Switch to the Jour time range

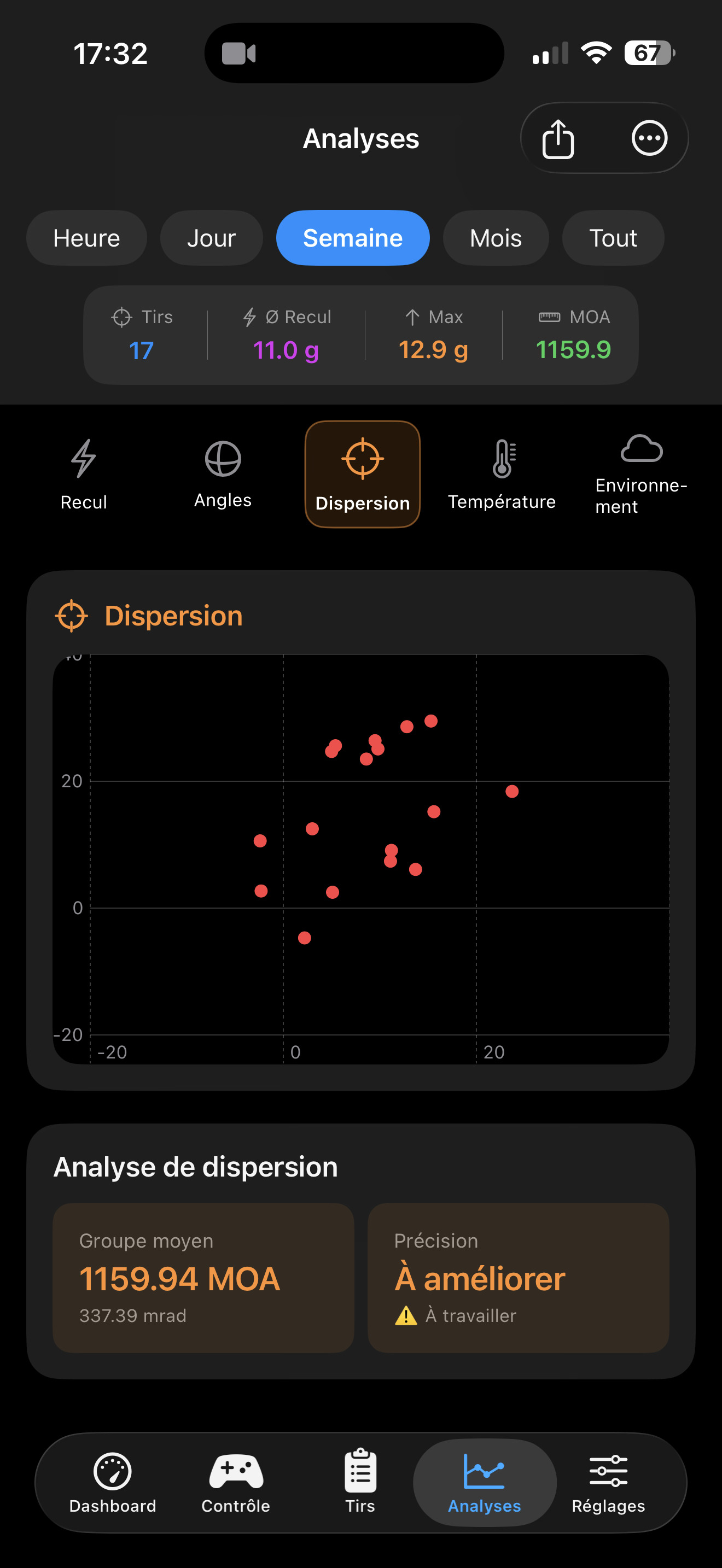tap(211, 238)
